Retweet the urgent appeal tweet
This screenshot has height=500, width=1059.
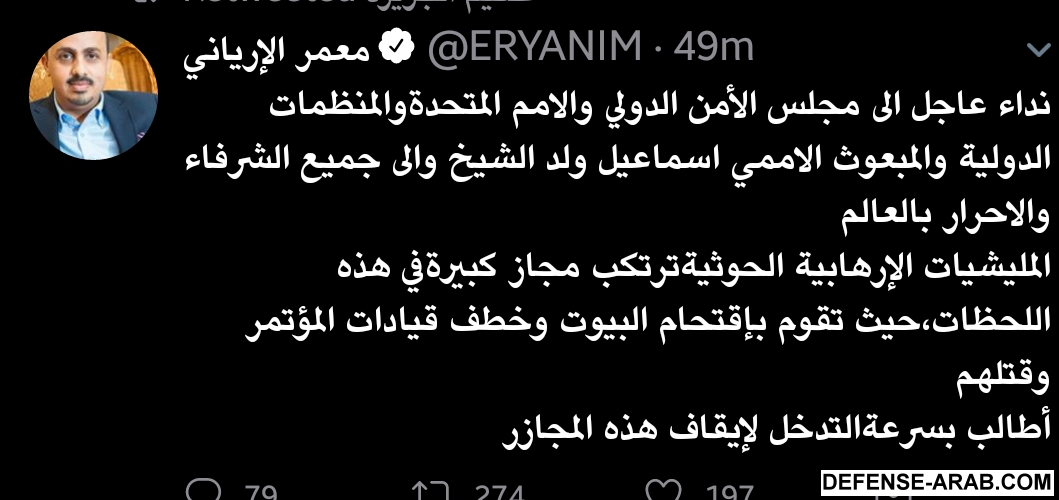tap(430, 491)
